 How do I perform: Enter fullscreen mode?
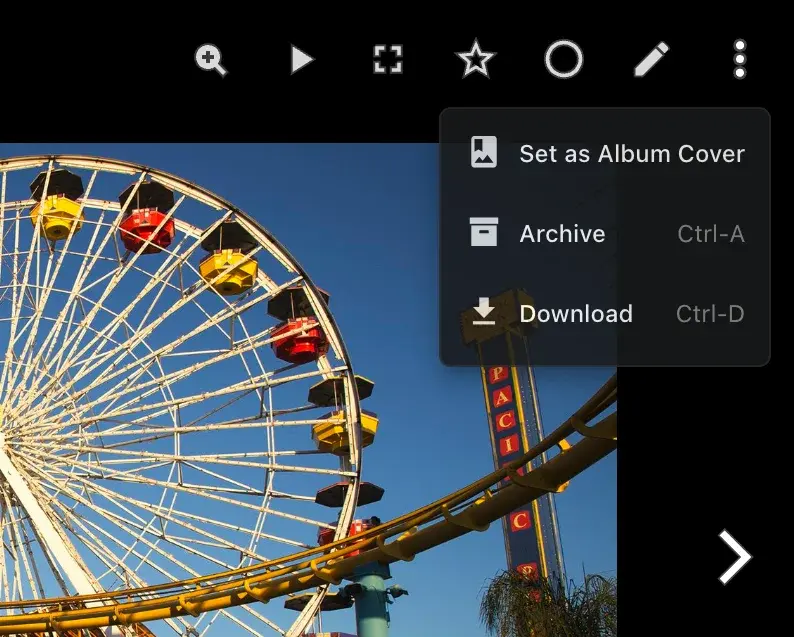point(388,60)
